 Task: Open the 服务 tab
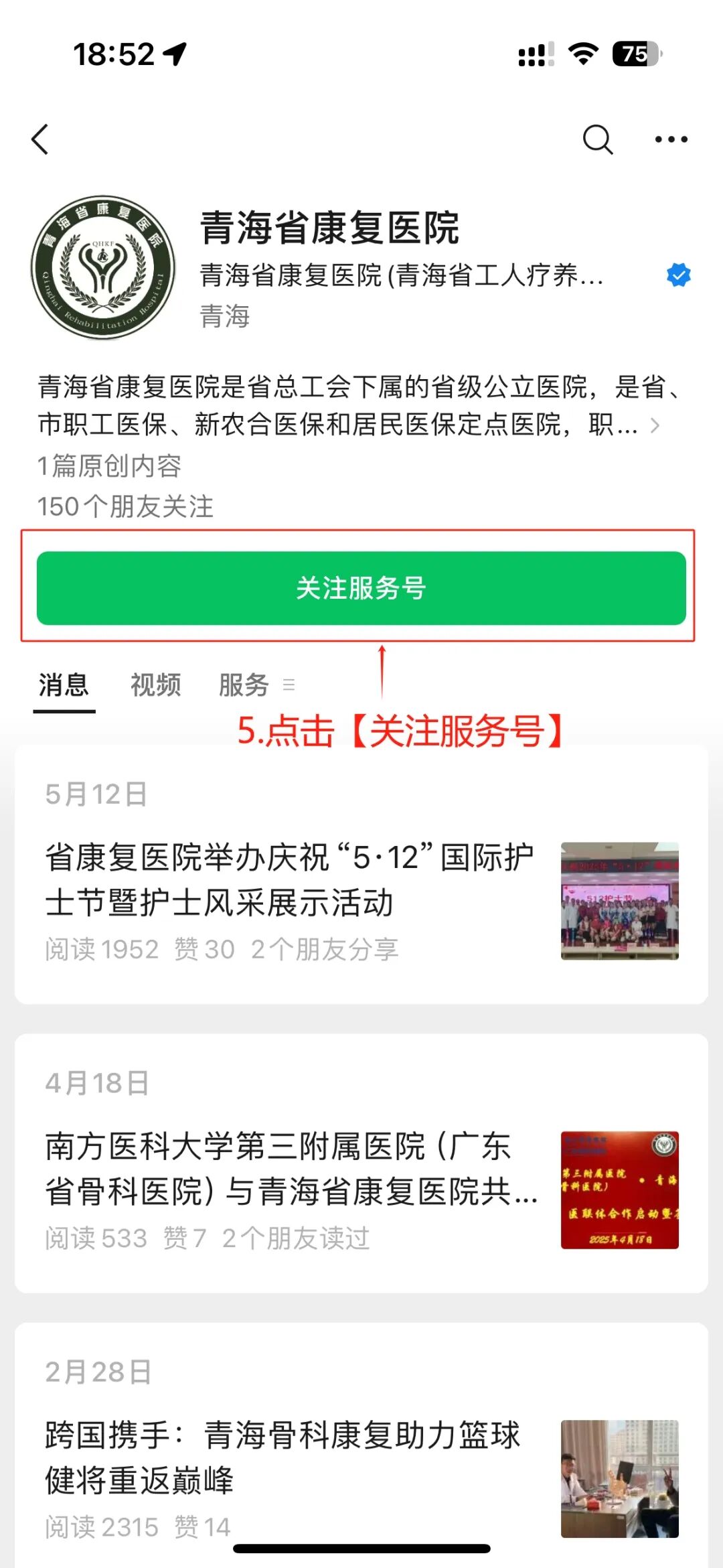(x=243, y=685)
